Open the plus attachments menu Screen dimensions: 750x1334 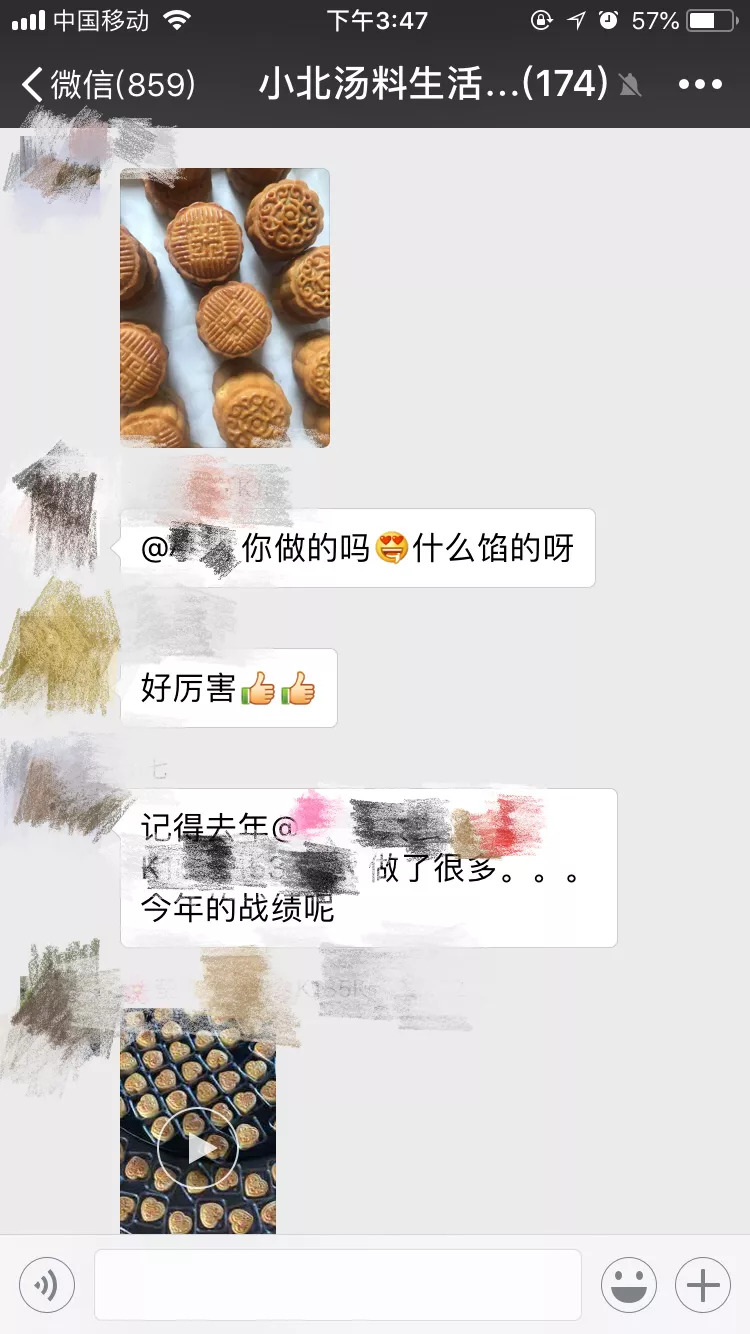(x=703, y=1284)
